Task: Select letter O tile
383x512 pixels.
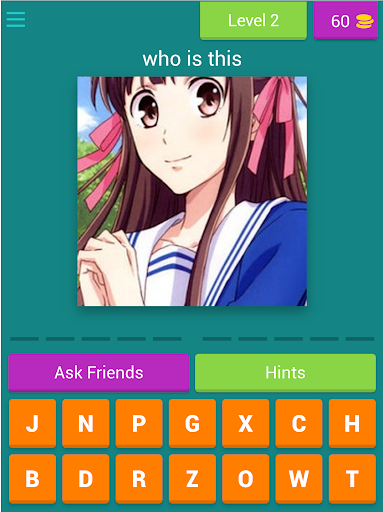Action: pyautogui.click(x=246, y=478)
